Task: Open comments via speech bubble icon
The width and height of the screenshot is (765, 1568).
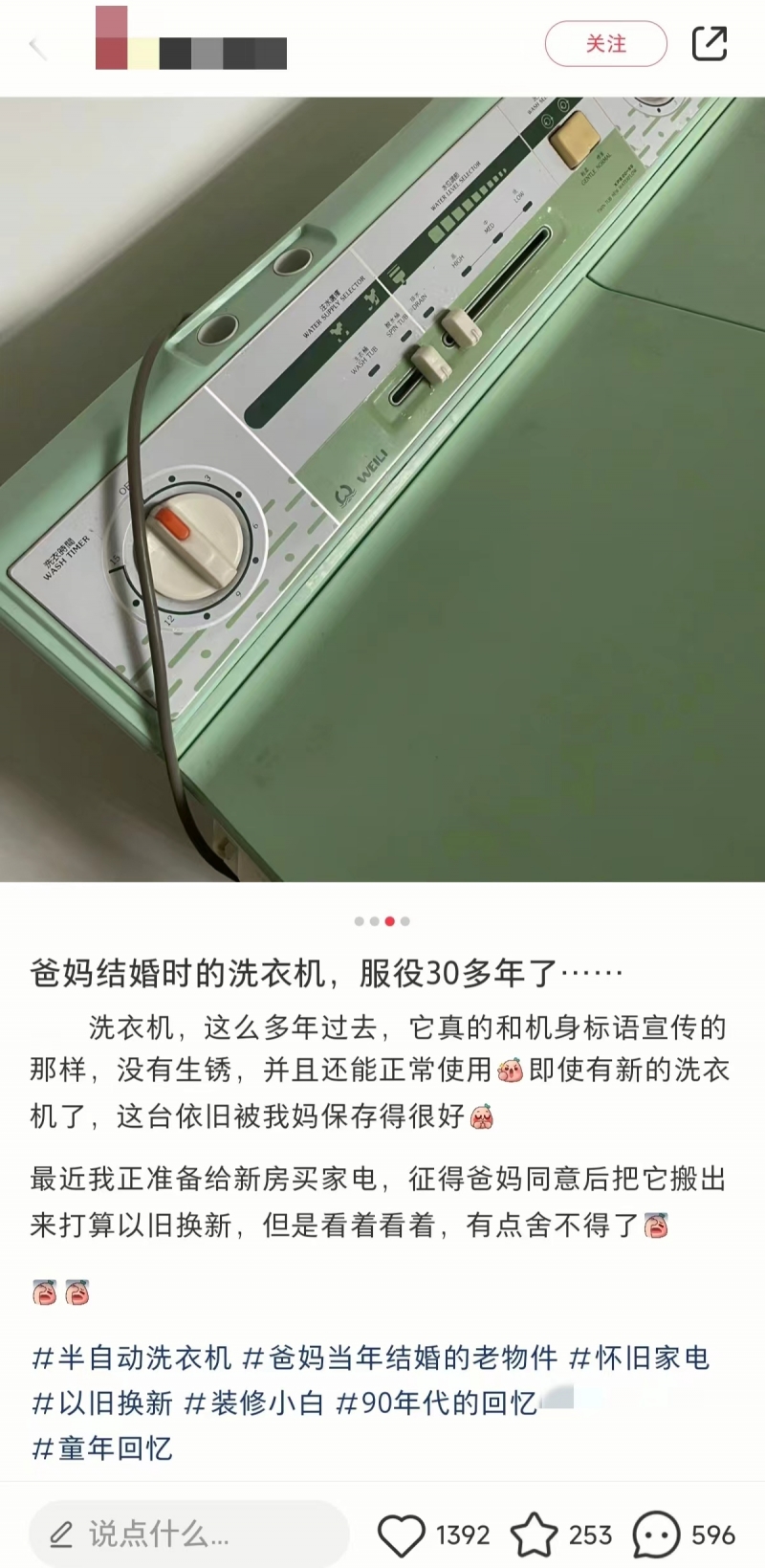Action: 657,1535
